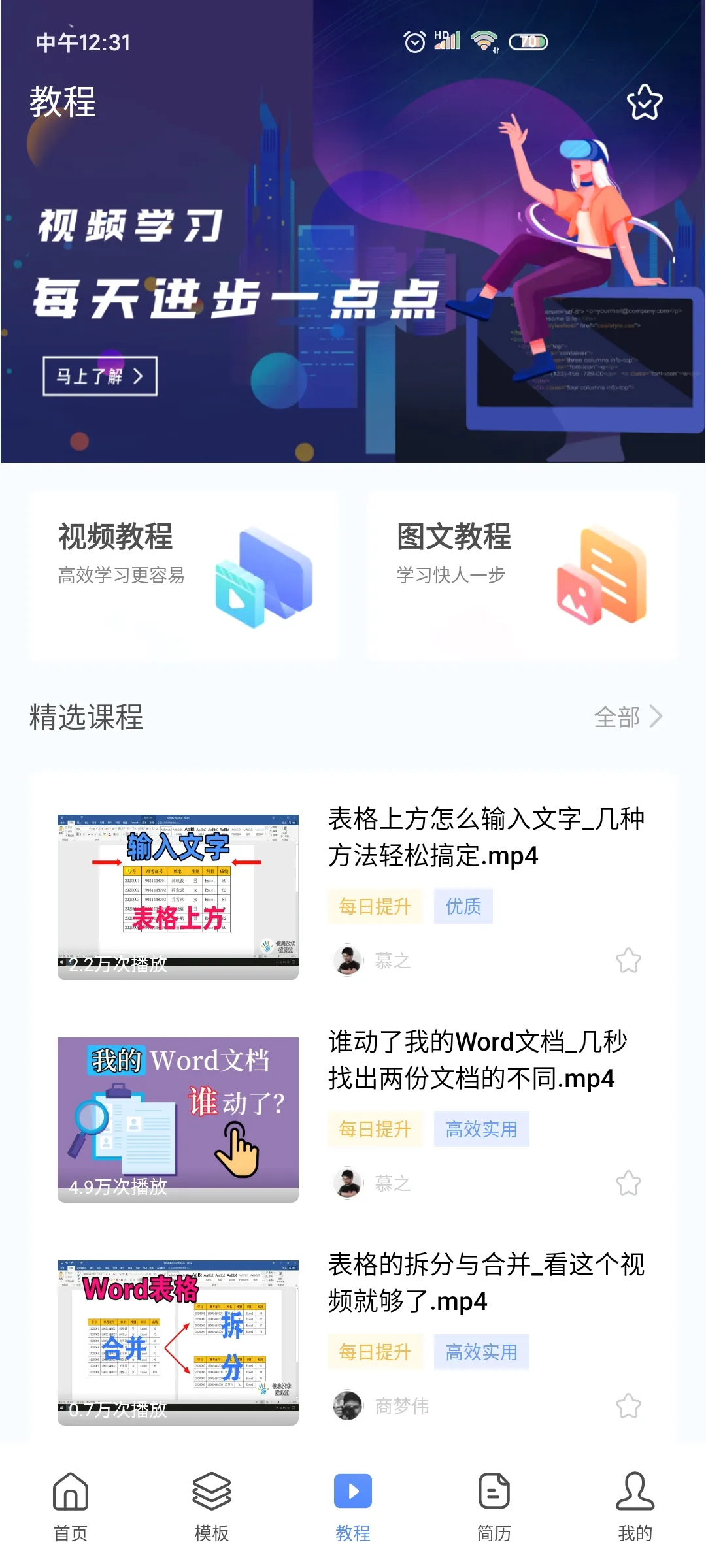The width and height of the screenshot is (706, 1568).
Task: Switch to the 模板 tab
Action: [212, 1507]
